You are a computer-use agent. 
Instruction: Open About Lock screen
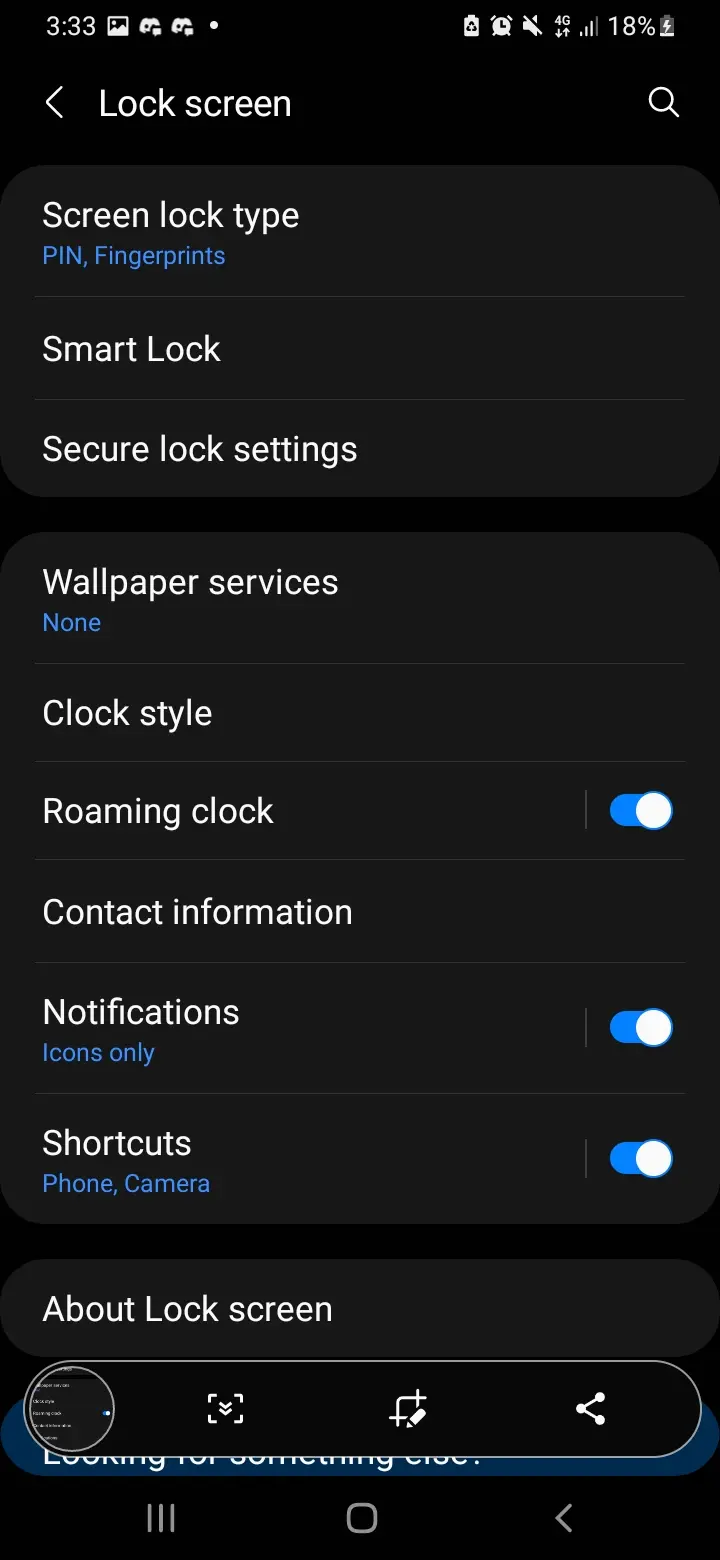(x=300, y=1309)
